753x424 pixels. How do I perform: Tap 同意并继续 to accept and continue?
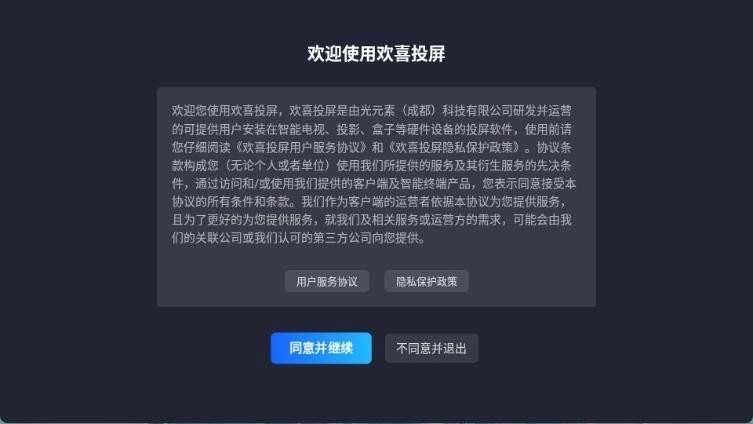(321, 348)
